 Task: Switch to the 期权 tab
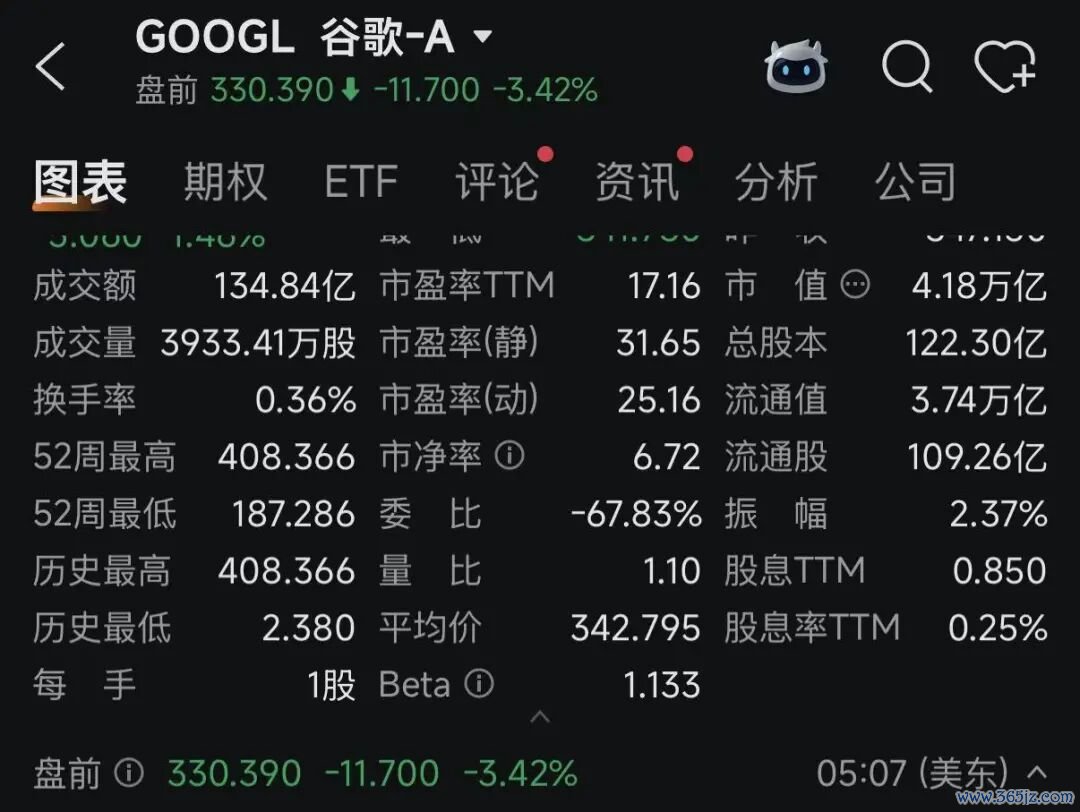tap(225, 182)
